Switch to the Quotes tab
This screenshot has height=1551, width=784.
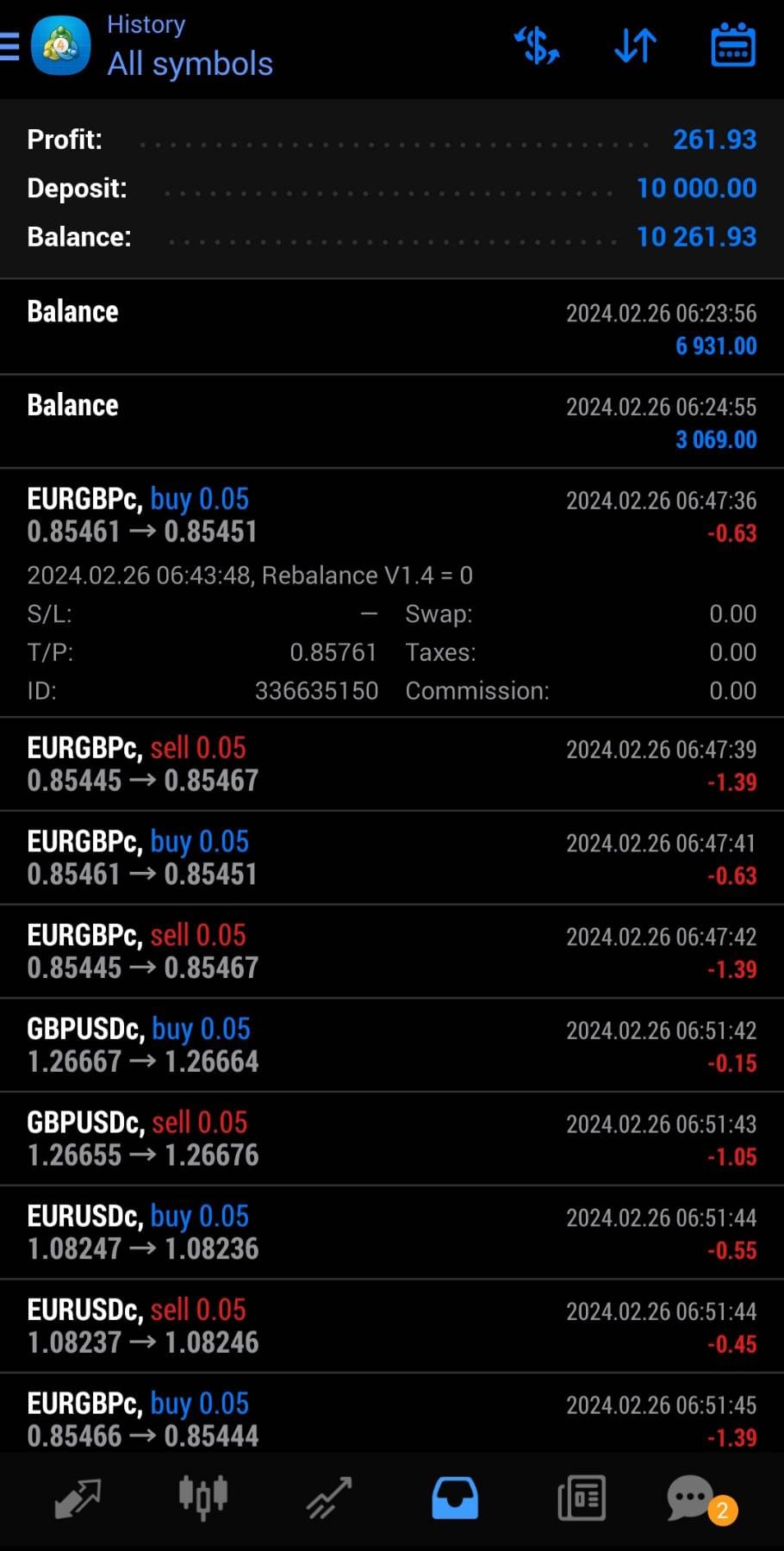click(78, 1498)
